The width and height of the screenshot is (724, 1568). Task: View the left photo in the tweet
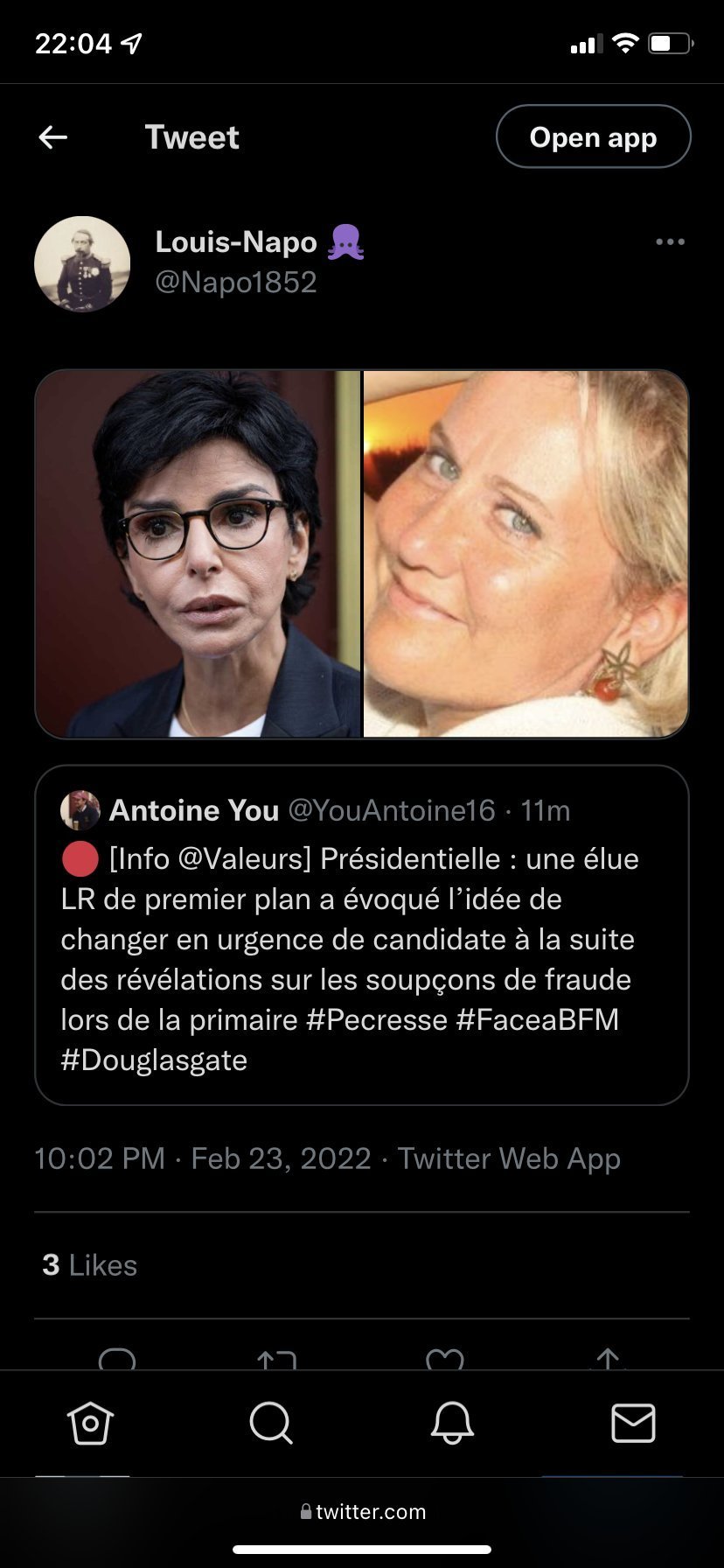[x=198, y=553]
